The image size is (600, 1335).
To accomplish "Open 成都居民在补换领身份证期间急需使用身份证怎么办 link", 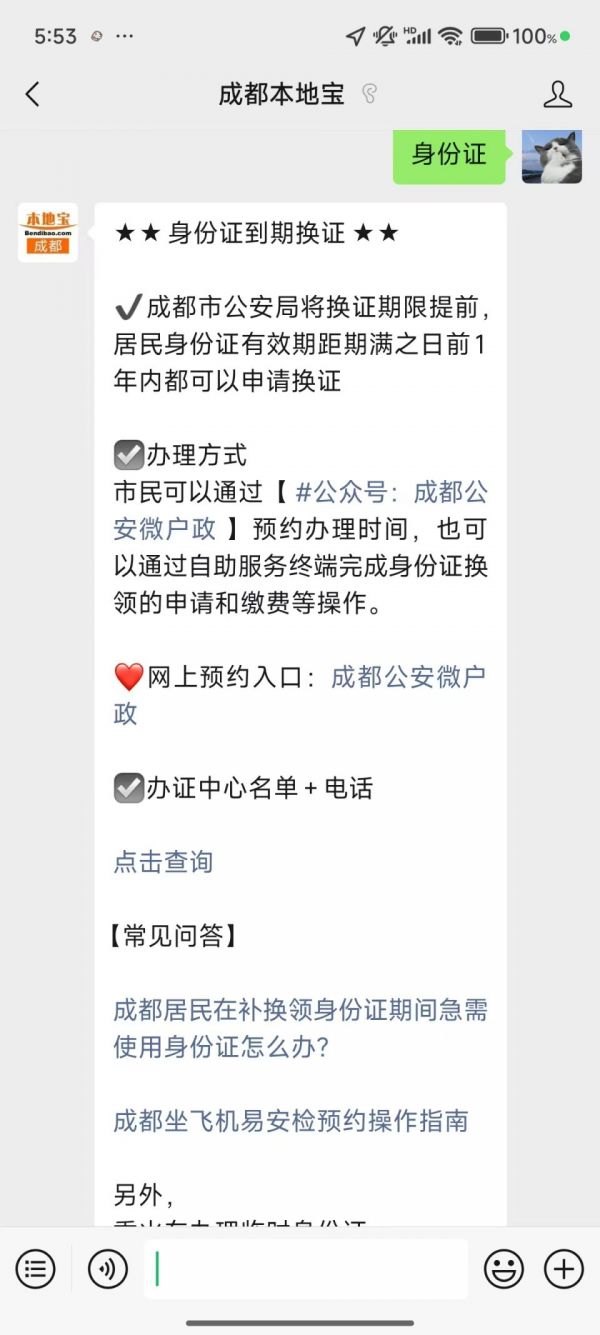I will [300, 1028].
